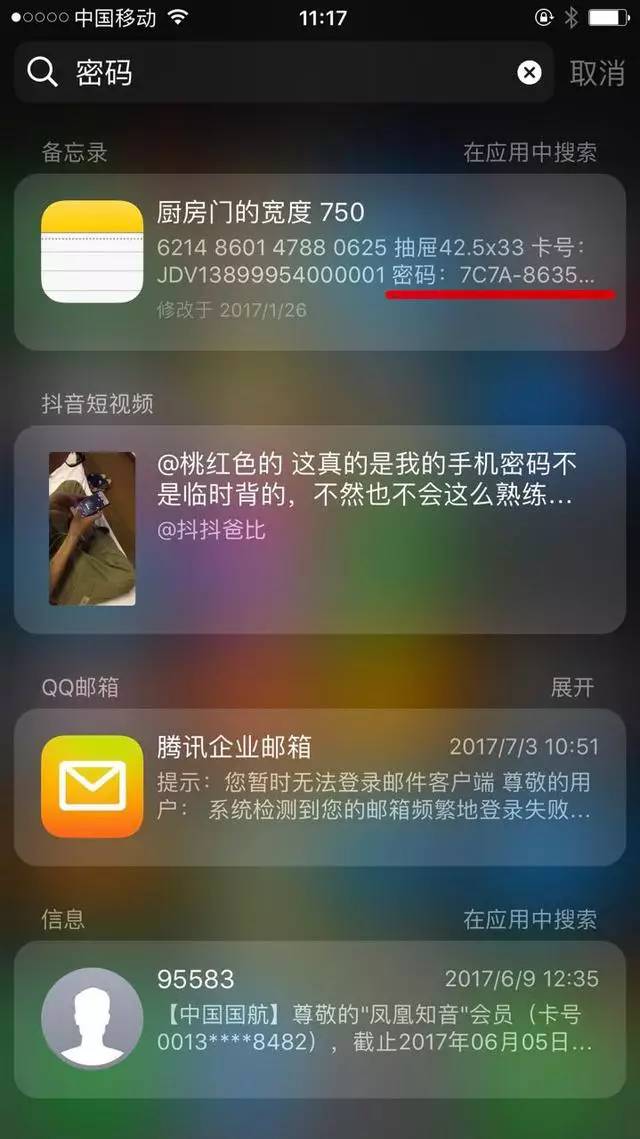Open the 腾讯企业邮箱 email result

point(320,787)
